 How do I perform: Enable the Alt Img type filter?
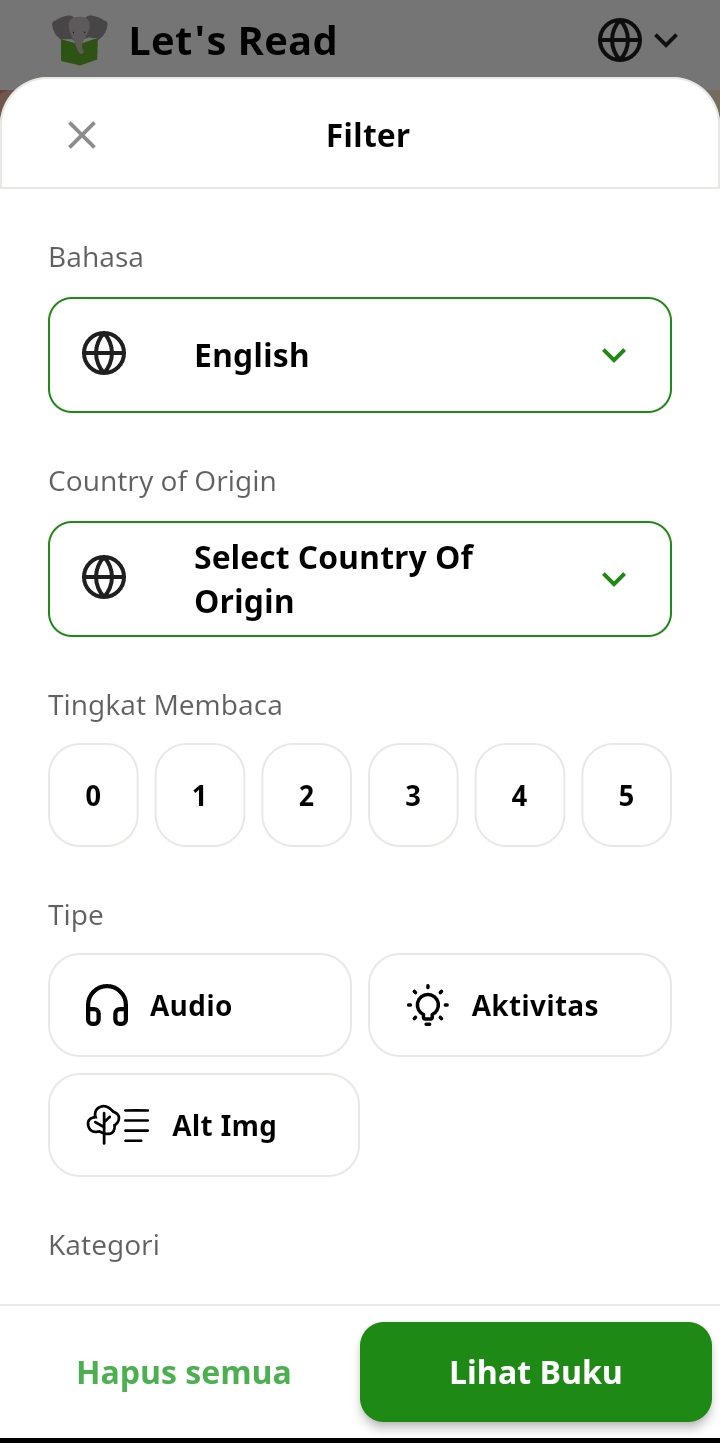(204, 1125)
